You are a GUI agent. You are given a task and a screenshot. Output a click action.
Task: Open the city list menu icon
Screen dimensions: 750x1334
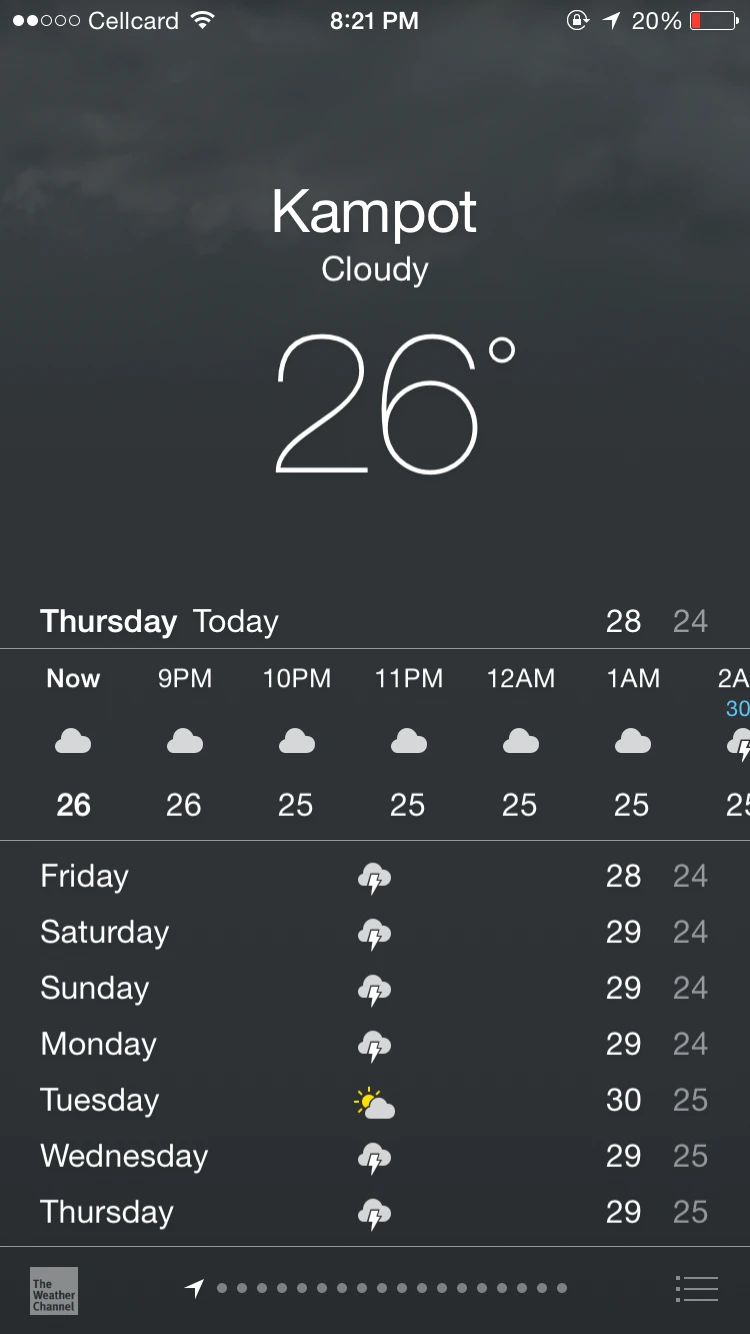pos(697,1289)
